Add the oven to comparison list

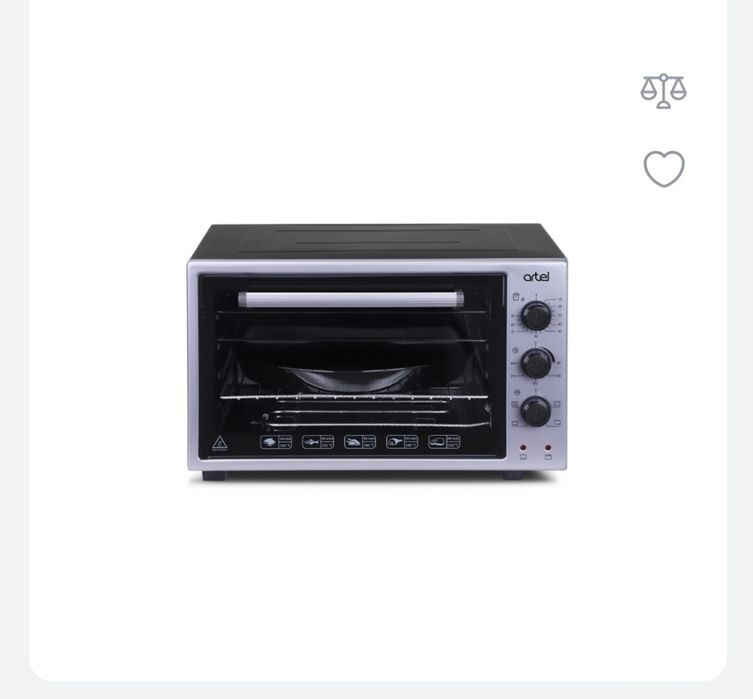coord(663,91)
